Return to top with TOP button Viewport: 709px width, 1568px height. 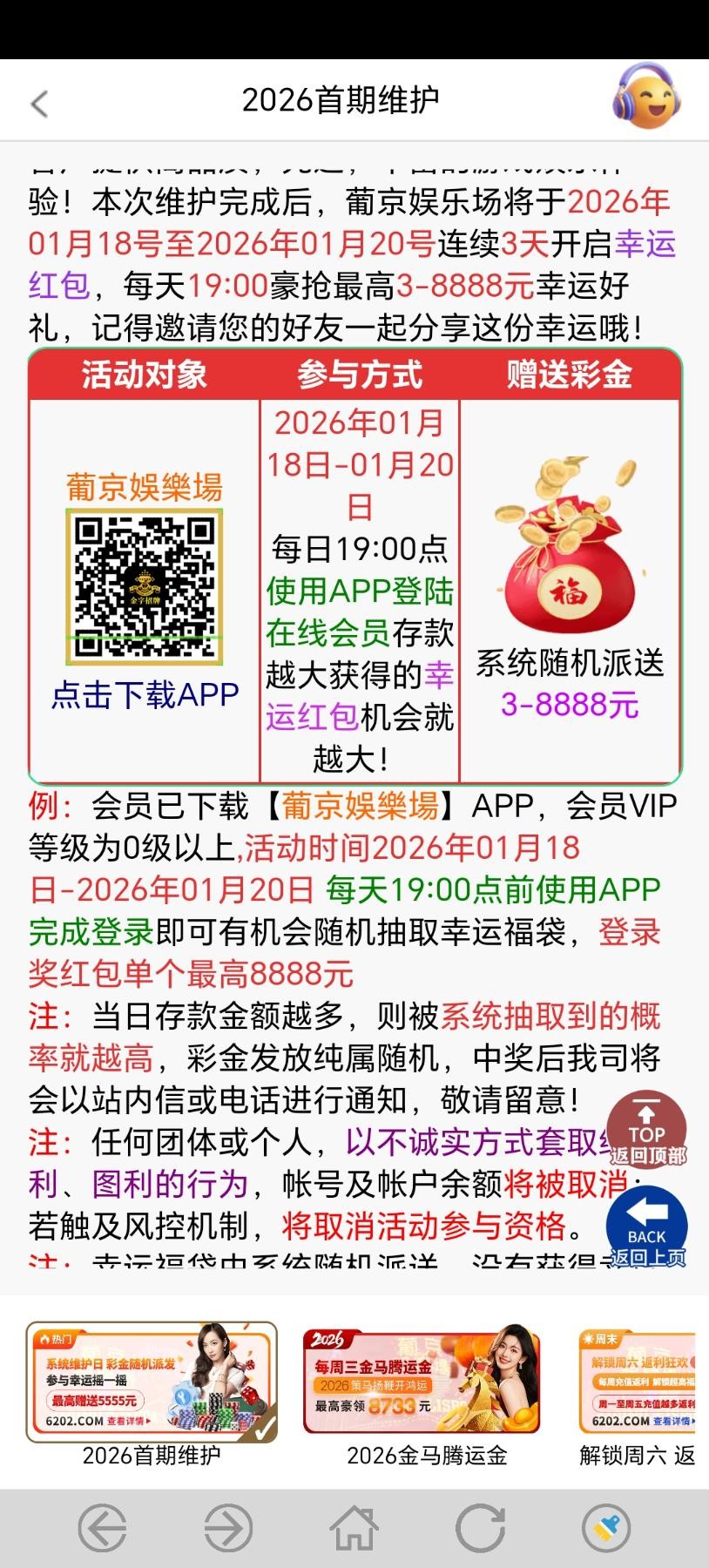click(x=646, y=1129)
